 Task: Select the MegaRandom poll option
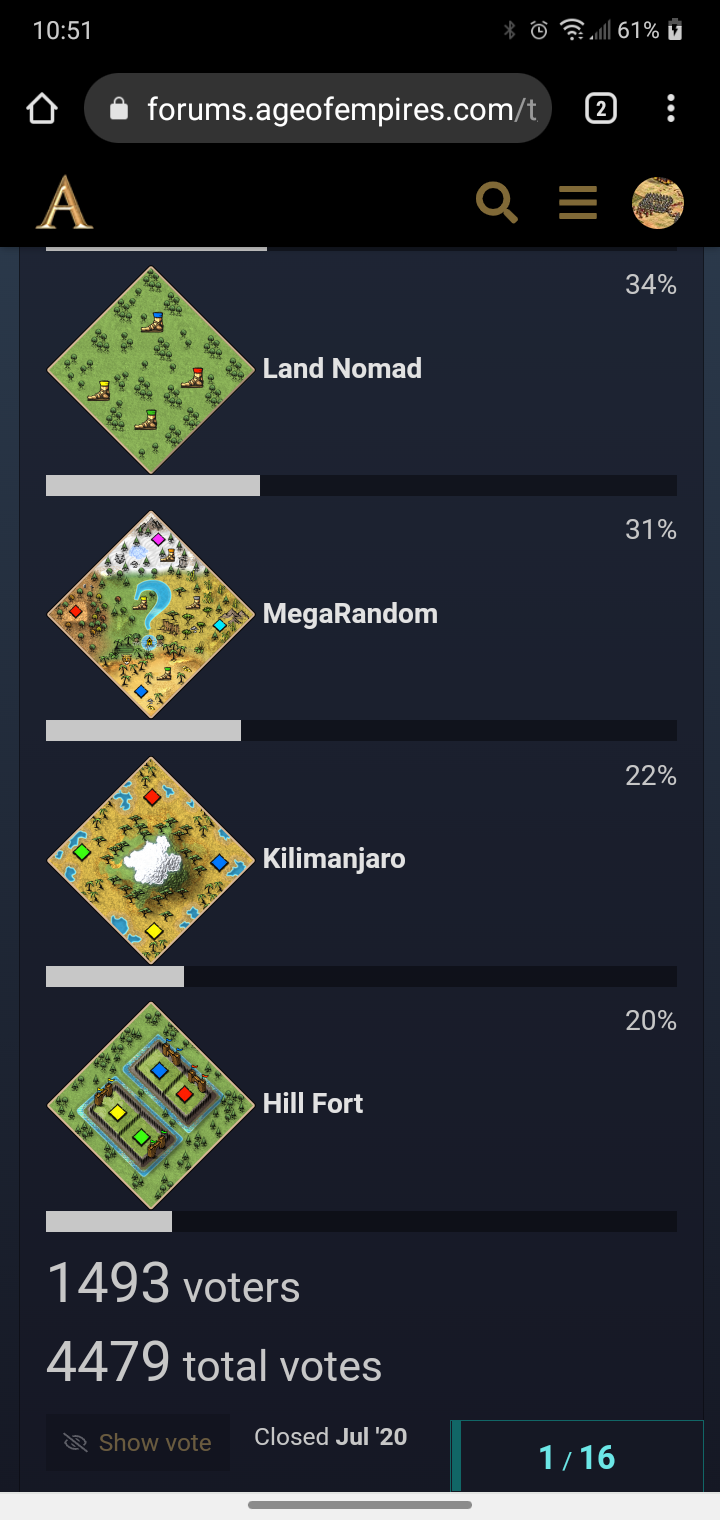(350, 613)
